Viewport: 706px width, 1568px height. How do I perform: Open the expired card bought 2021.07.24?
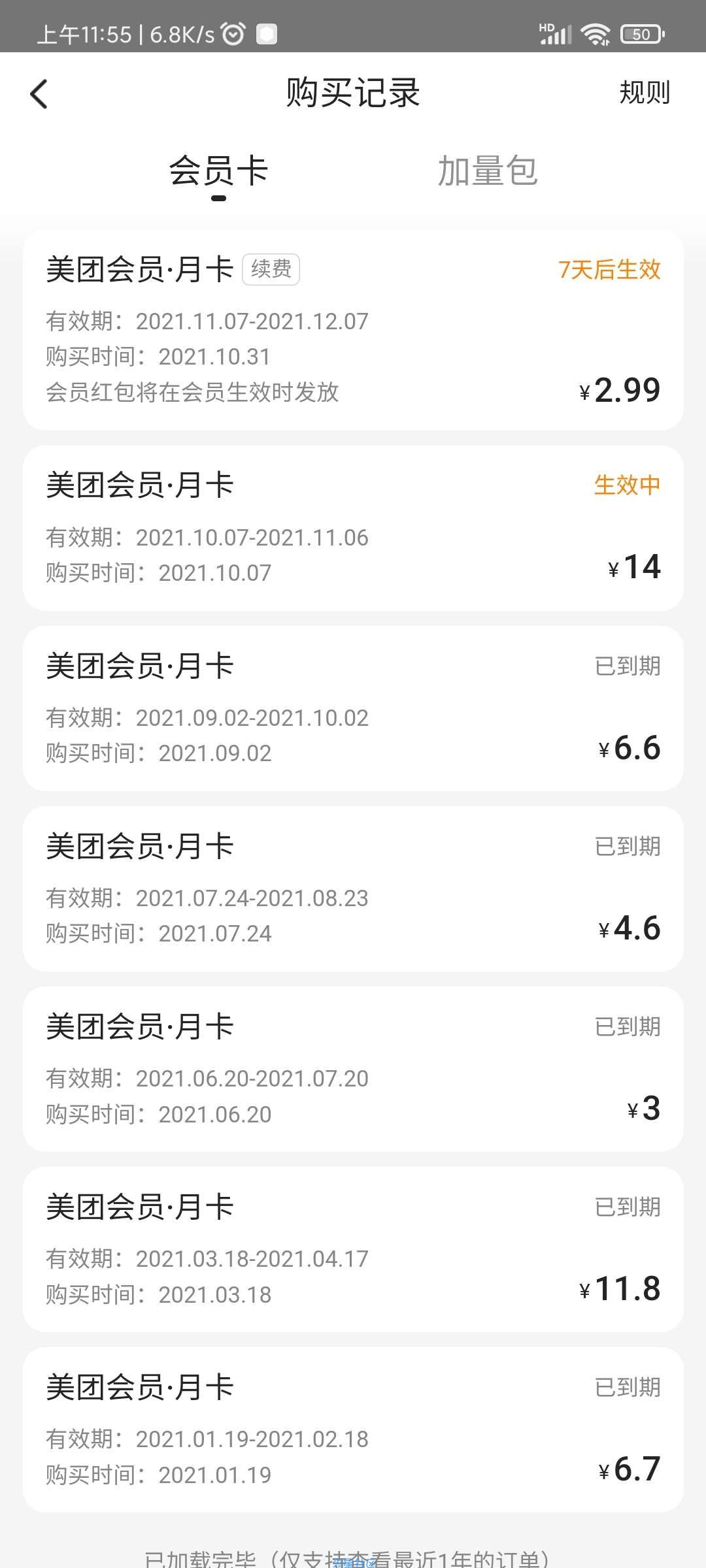[x=353, y=889]
